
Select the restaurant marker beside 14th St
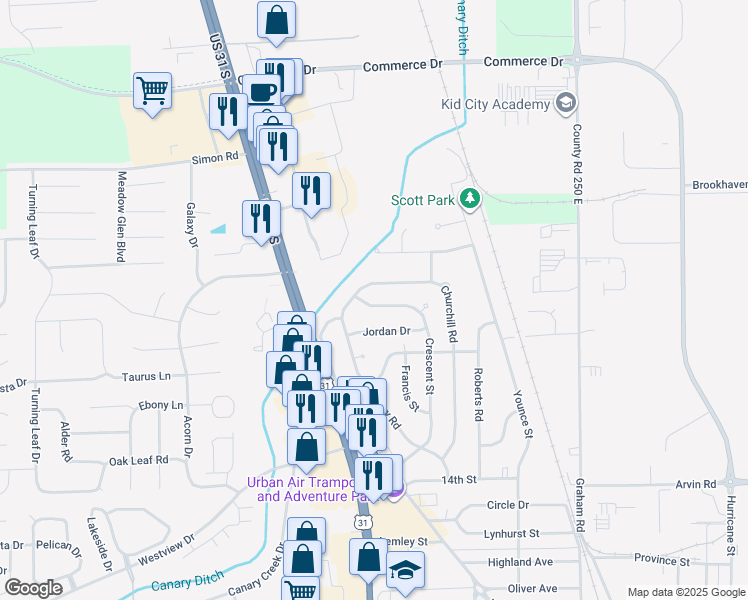point(372,474)
